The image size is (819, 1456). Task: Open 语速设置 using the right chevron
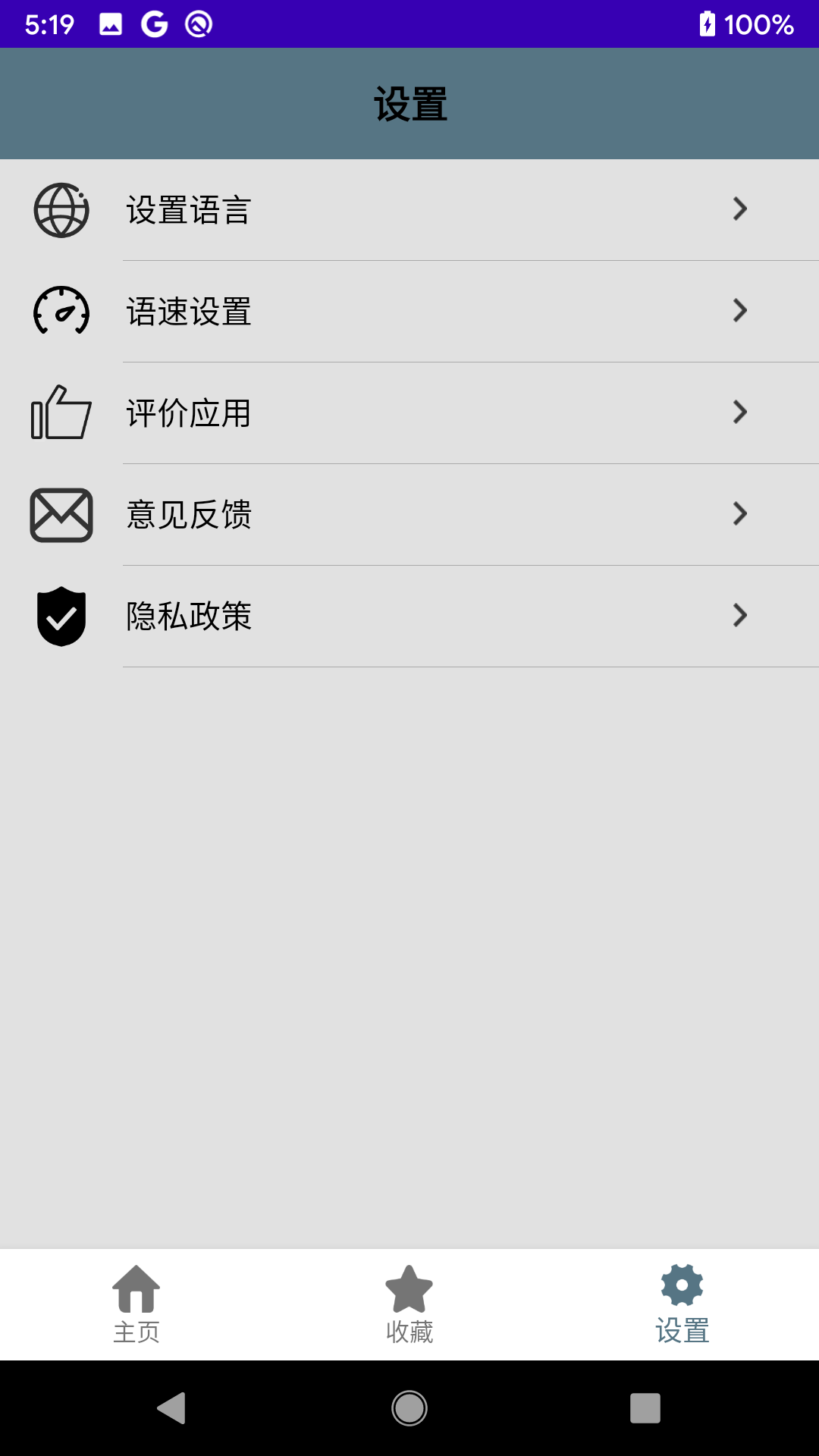[x=739, y=312]
